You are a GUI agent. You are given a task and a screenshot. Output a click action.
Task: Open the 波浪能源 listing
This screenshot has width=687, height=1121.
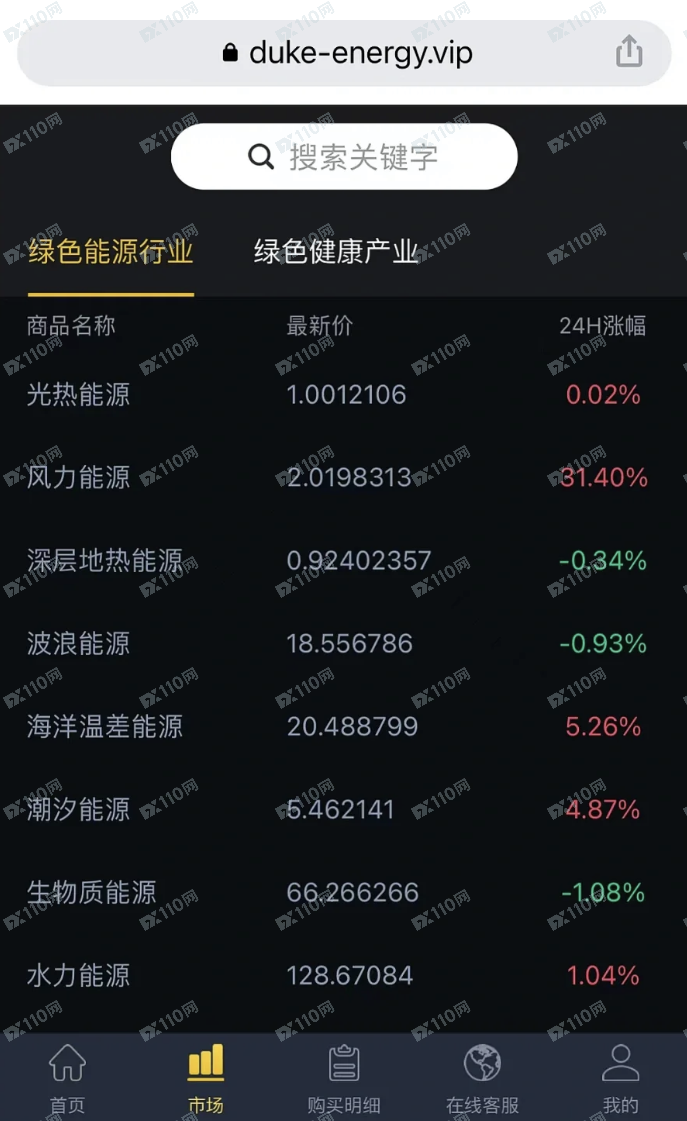(x=343, y=643)
